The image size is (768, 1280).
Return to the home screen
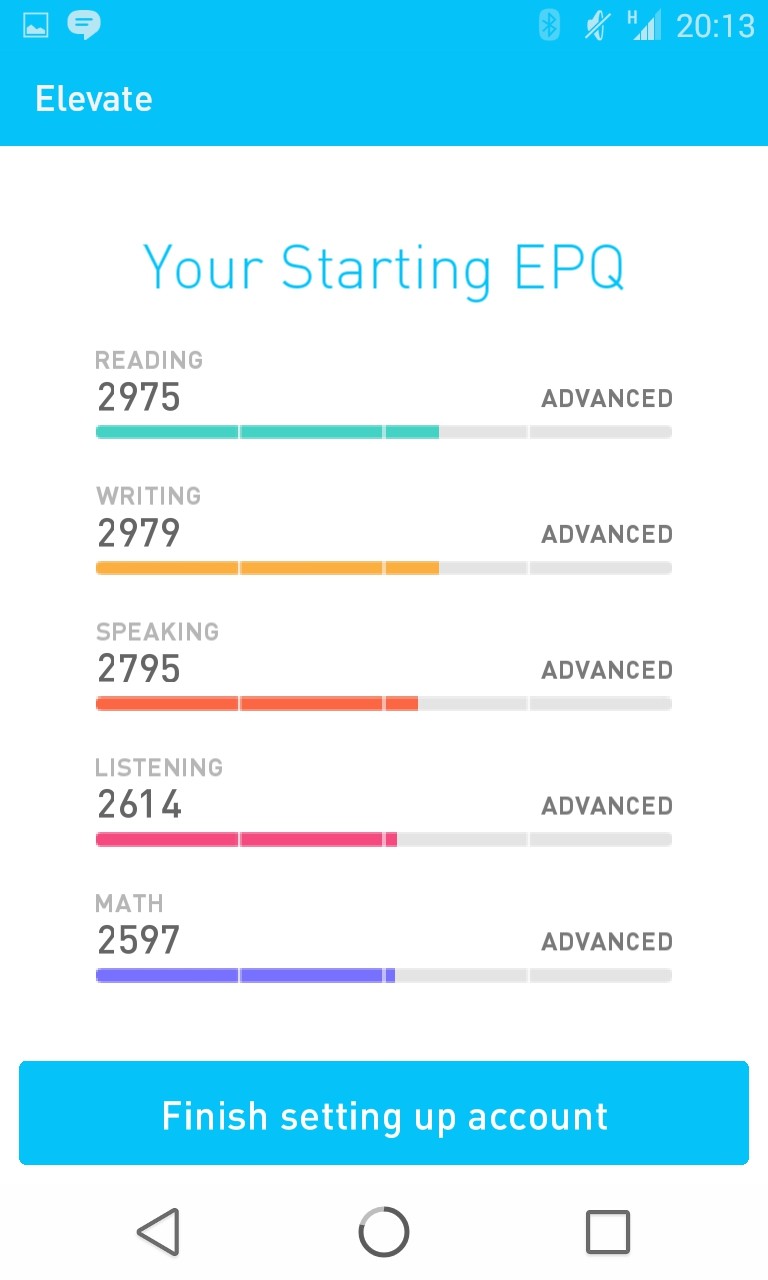(384, 1232)
